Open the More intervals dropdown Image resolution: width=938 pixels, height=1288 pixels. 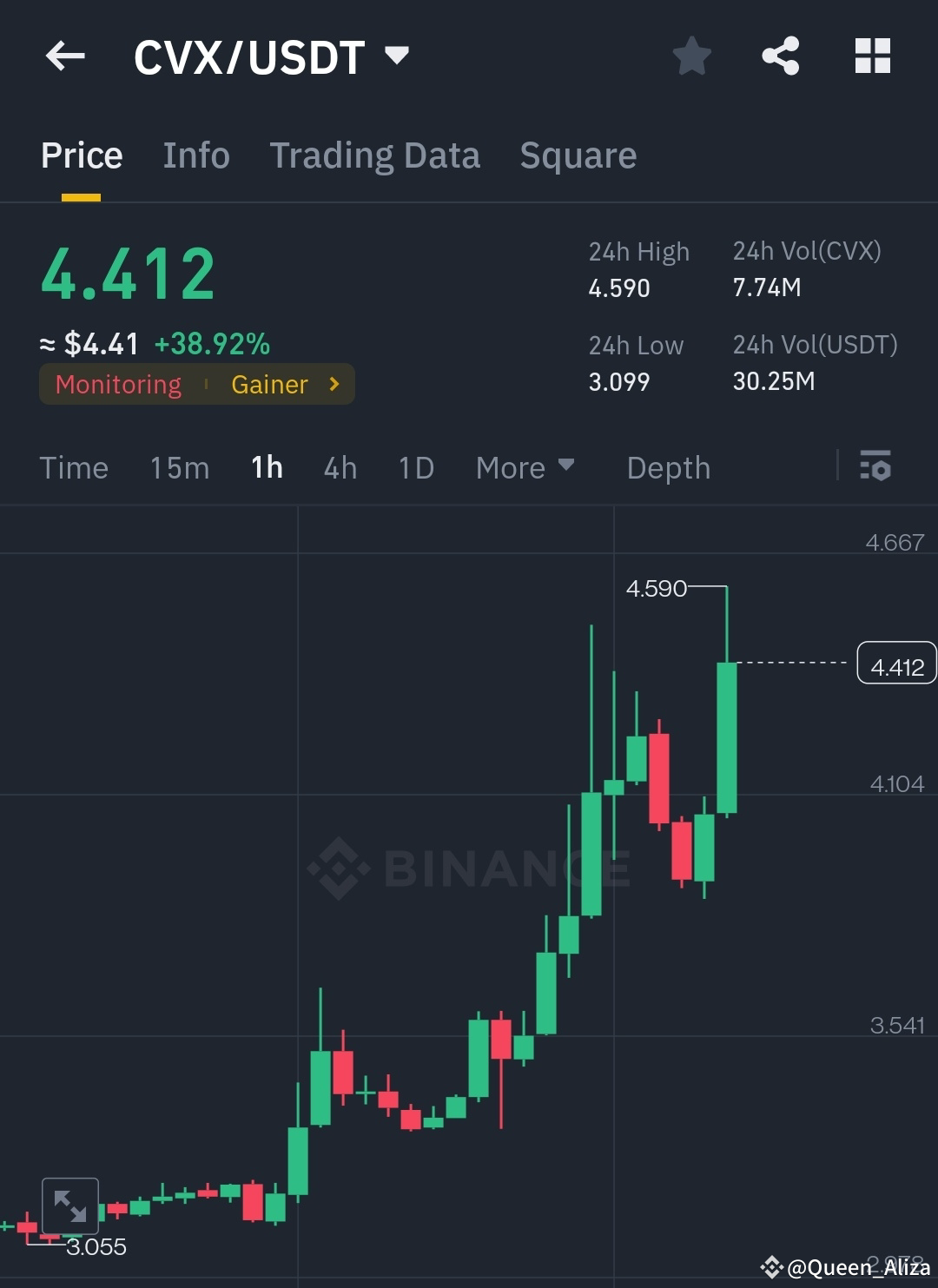(525, 467)
